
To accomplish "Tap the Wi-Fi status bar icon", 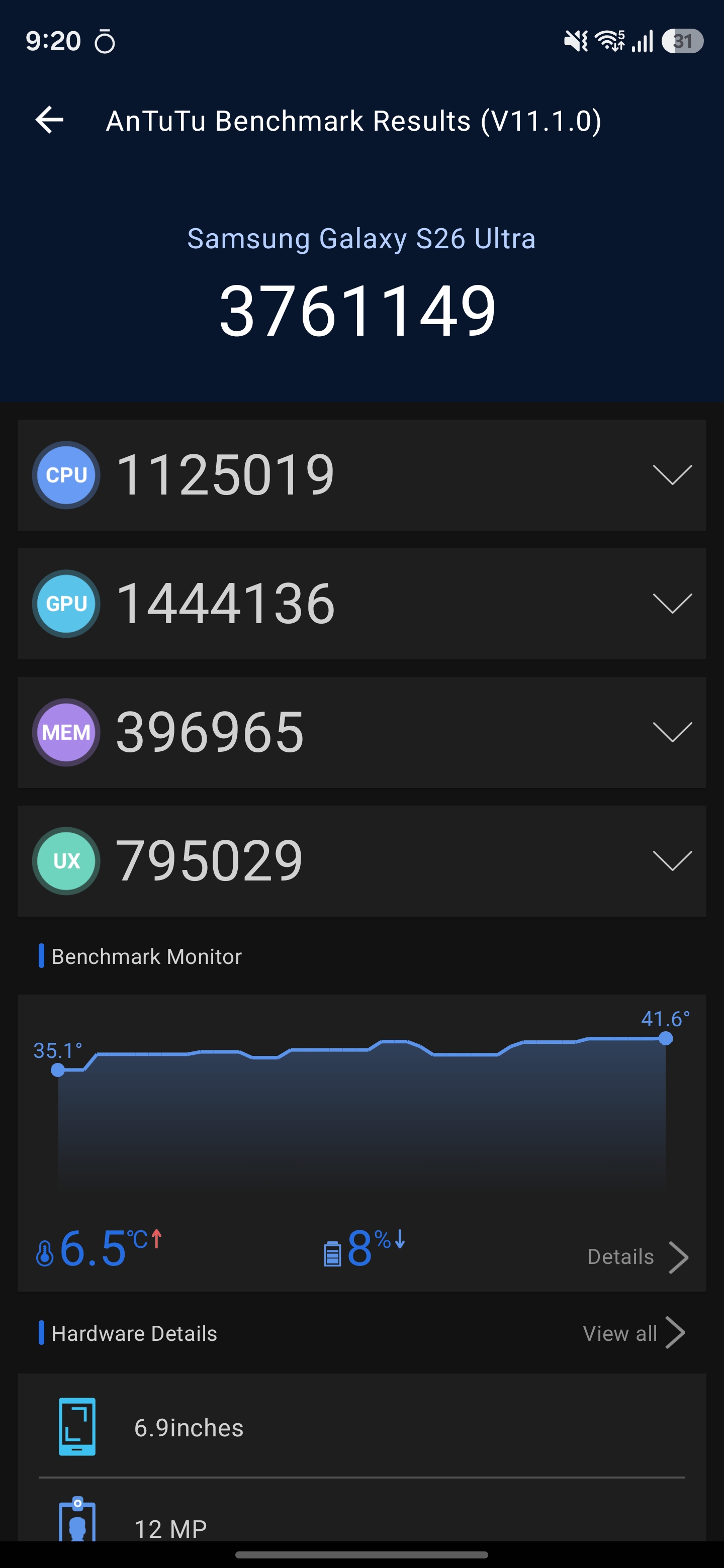I will click(x=609, y=41).
